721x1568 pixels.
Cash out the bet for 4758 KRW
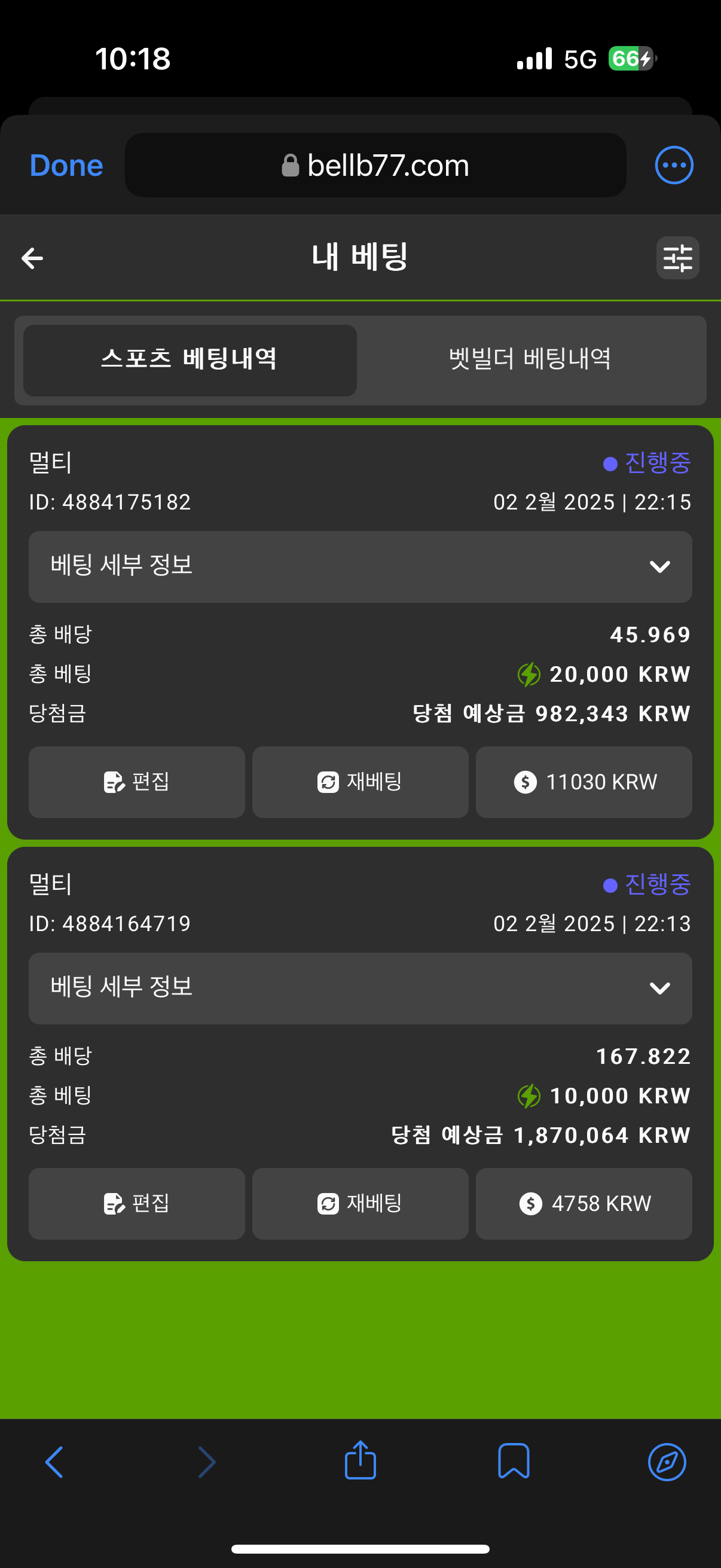pyautogui.click(x=583, y=1203)
